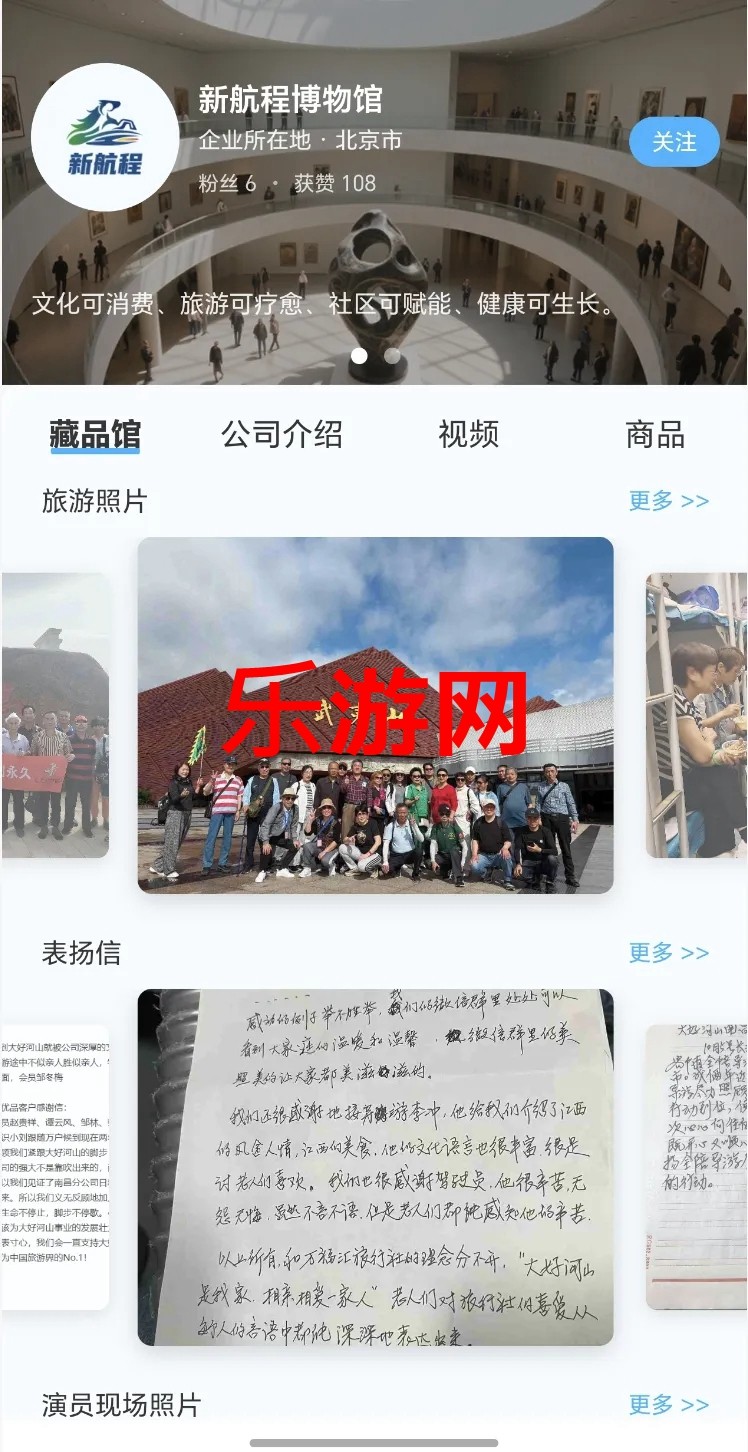Switch to the 公司介绍 tab
Viewport: 748px width, 1452px height.
click(282, 434)
